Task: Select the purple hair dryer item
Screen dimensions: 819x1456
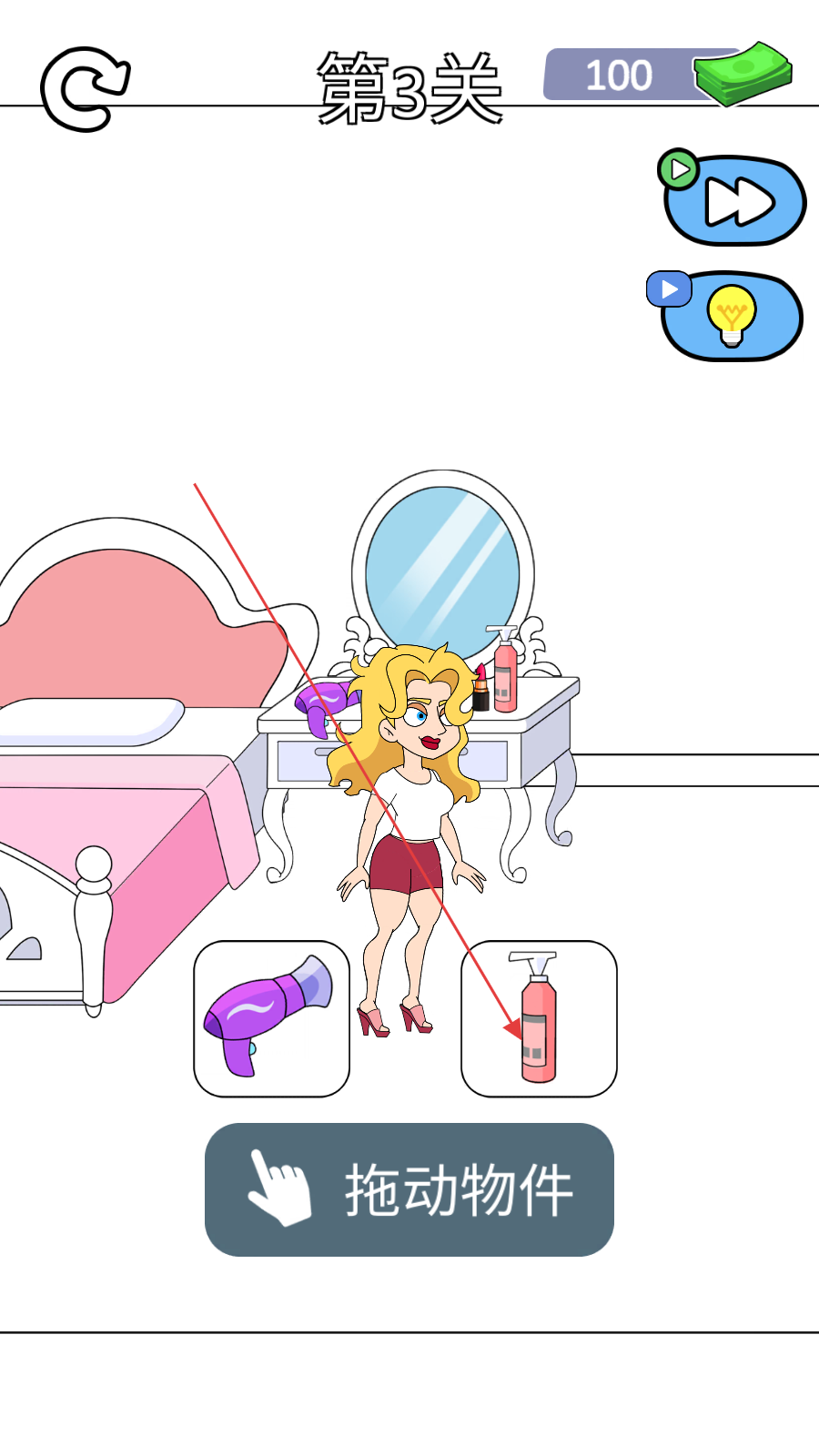Action: pos(271,1018)
